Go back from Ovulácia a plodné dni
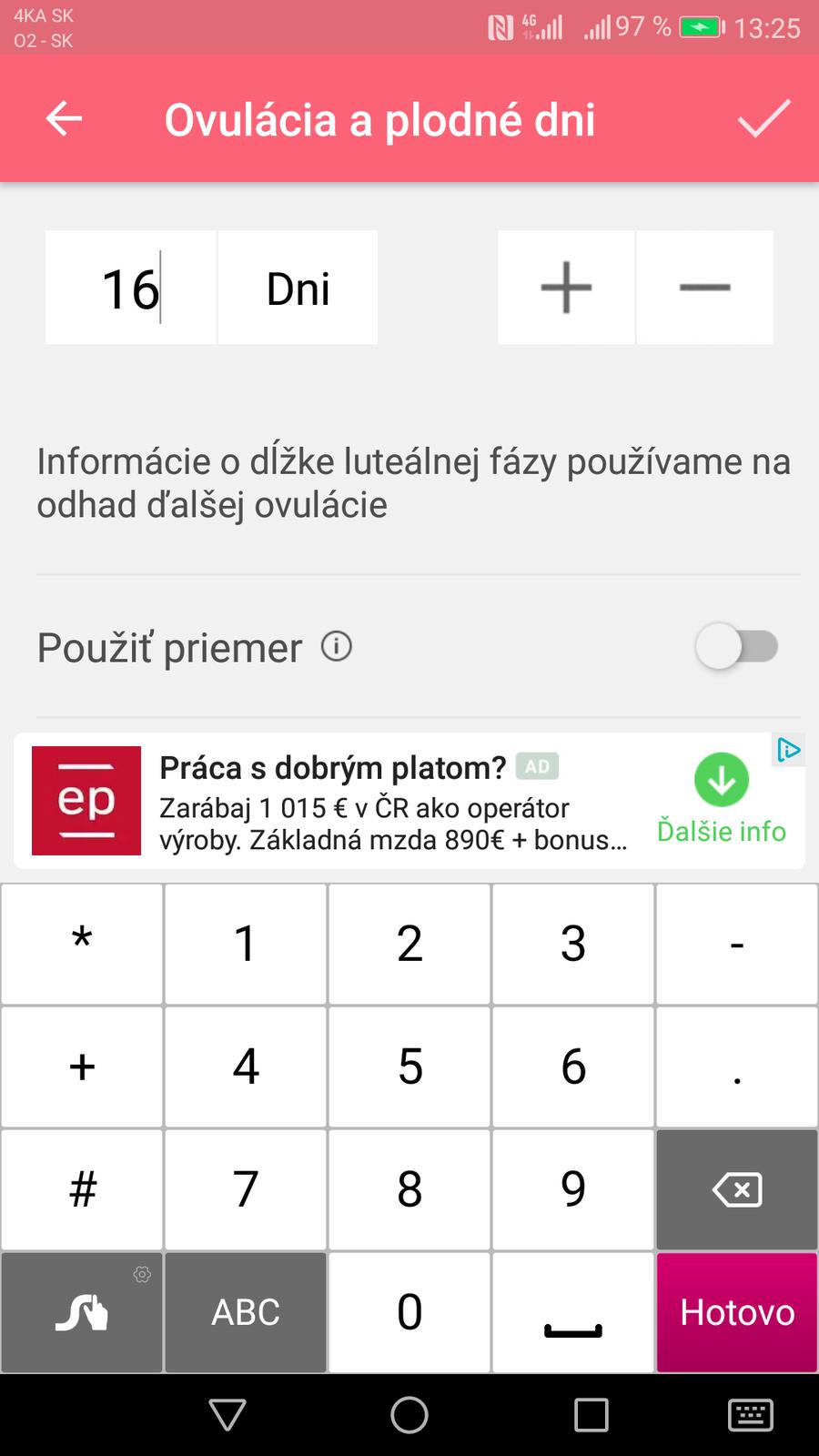Viewport: 819px width, 1456px height. pos(64,118)
